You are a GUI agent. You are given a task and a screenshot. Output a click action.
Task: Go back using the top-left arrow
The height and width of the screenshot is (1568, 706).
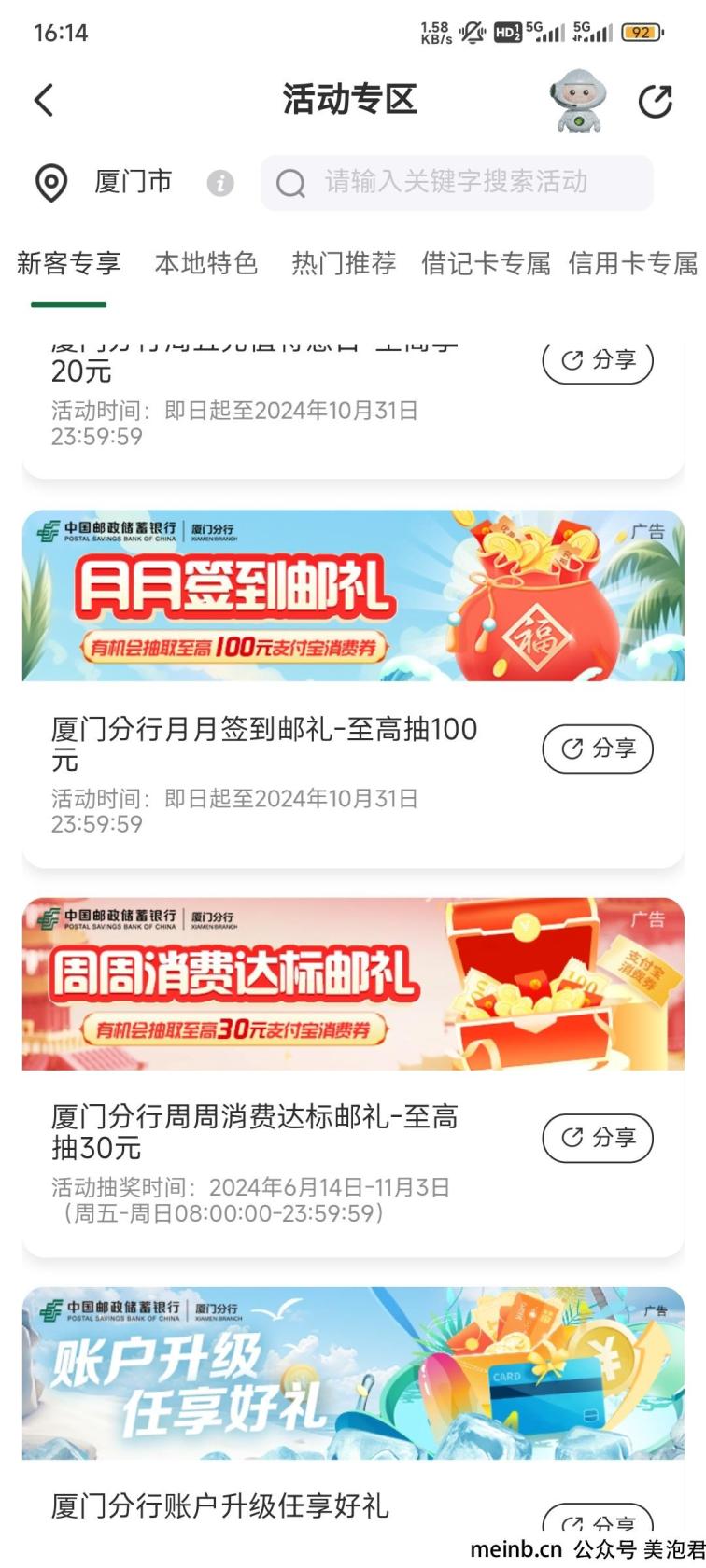[x=44, y=100]
